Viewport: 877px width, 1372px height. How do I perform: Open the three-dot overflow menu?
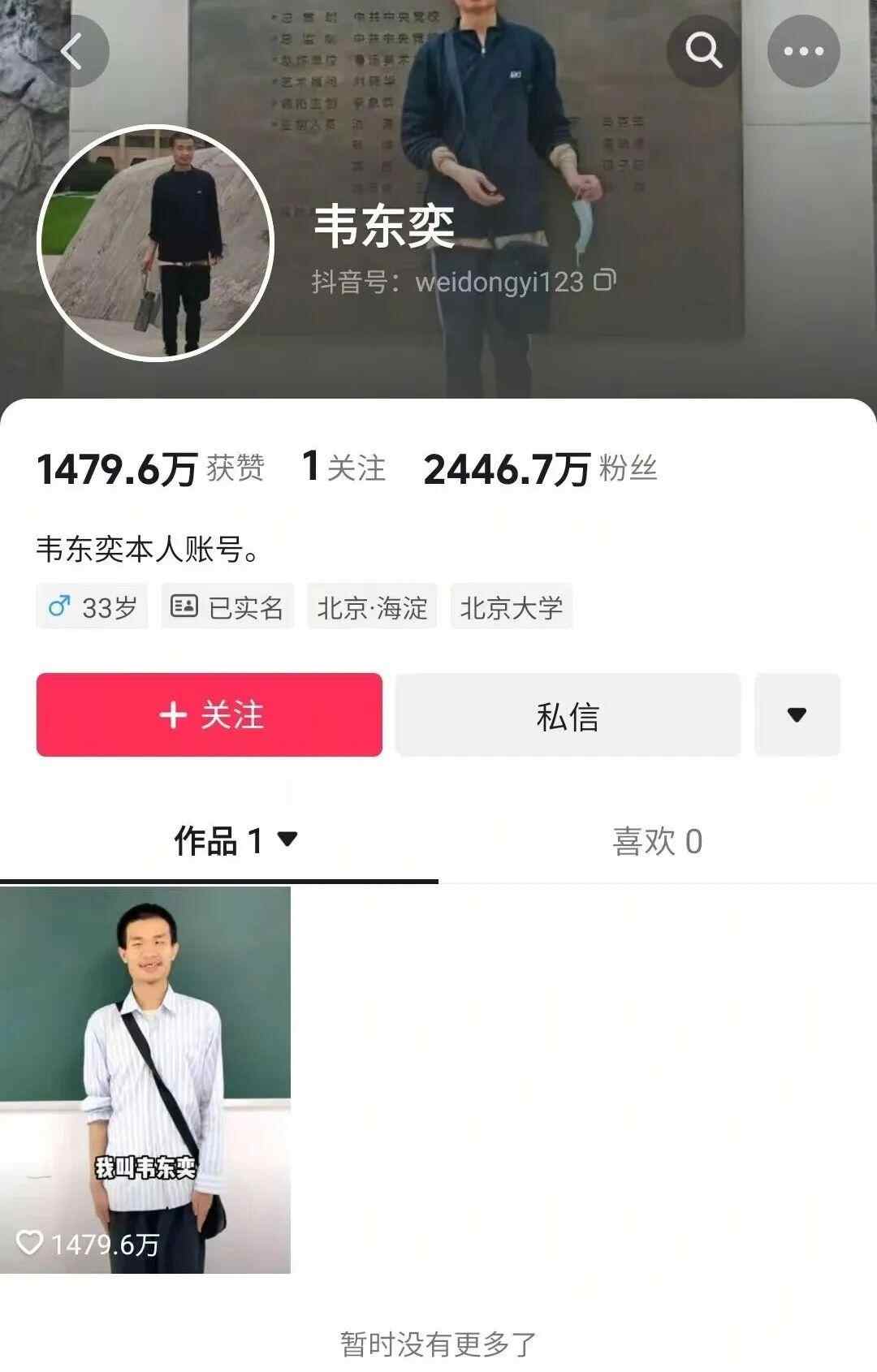[x=803, y=51]
